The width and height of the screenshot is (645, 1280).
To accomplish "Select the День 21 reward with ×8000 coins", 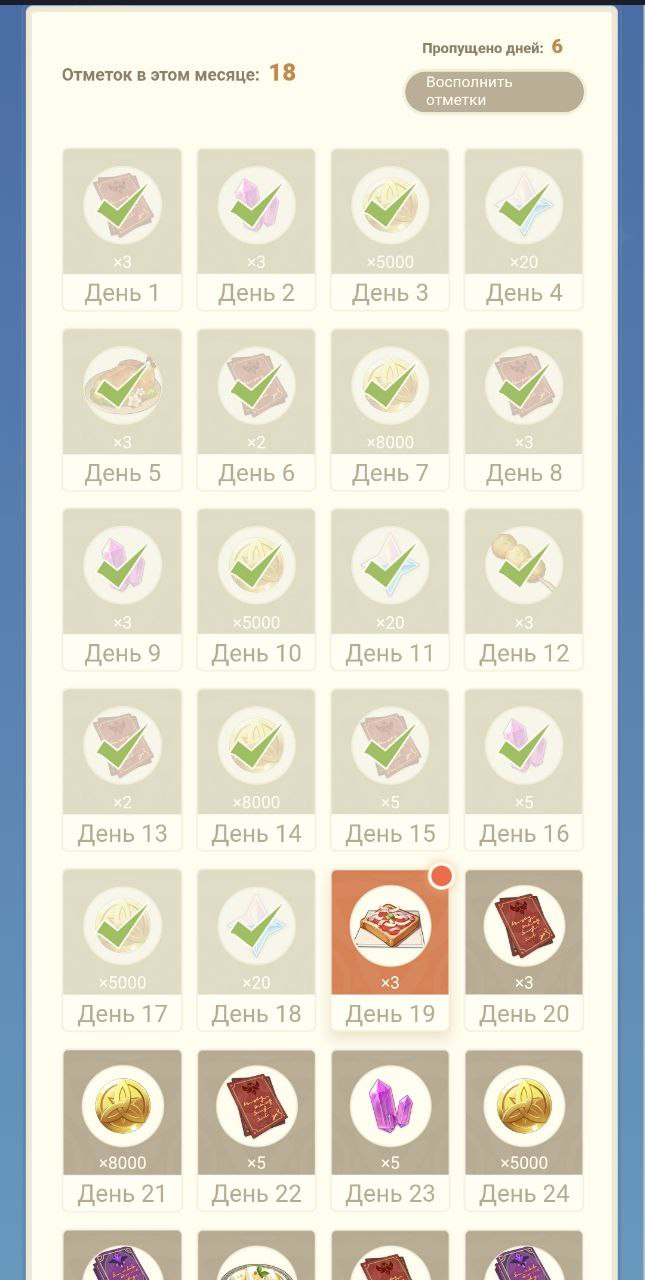I will 122,1127.
